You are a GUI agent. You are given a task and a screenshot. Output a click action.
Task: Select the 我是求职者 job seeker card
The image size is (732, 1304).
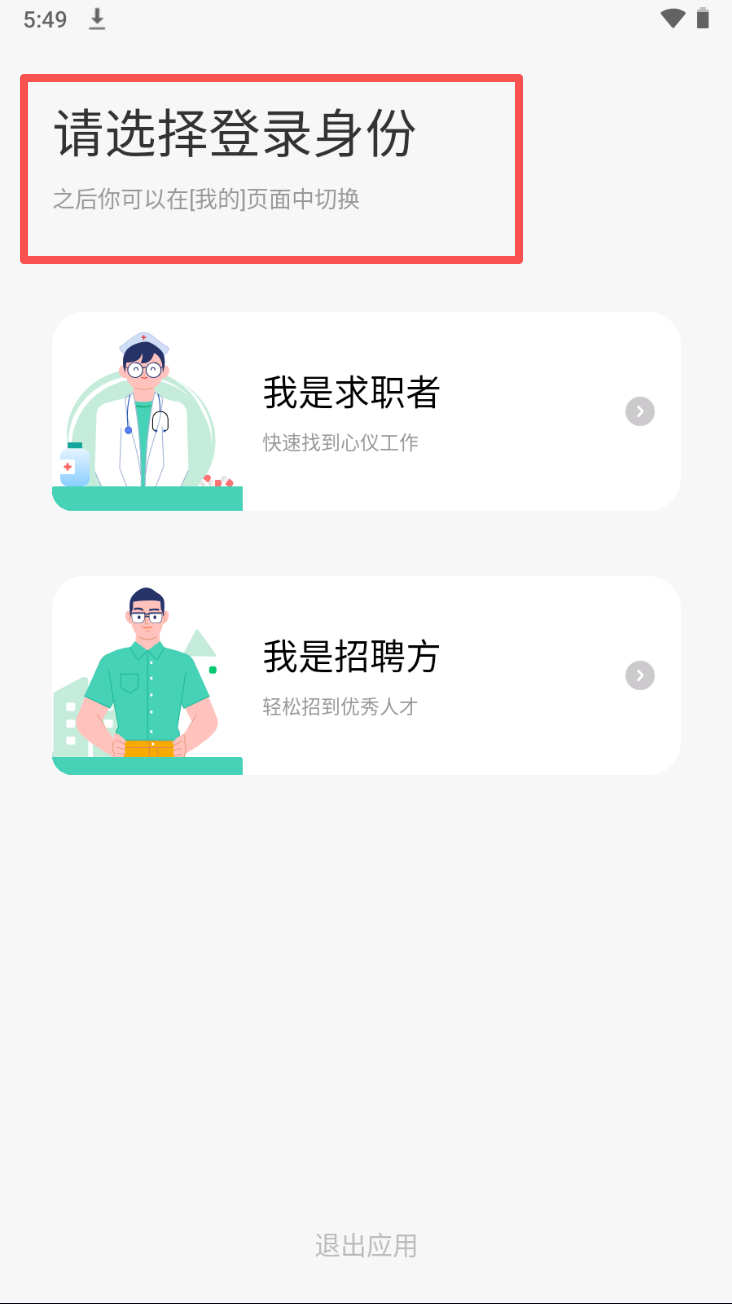366,411
